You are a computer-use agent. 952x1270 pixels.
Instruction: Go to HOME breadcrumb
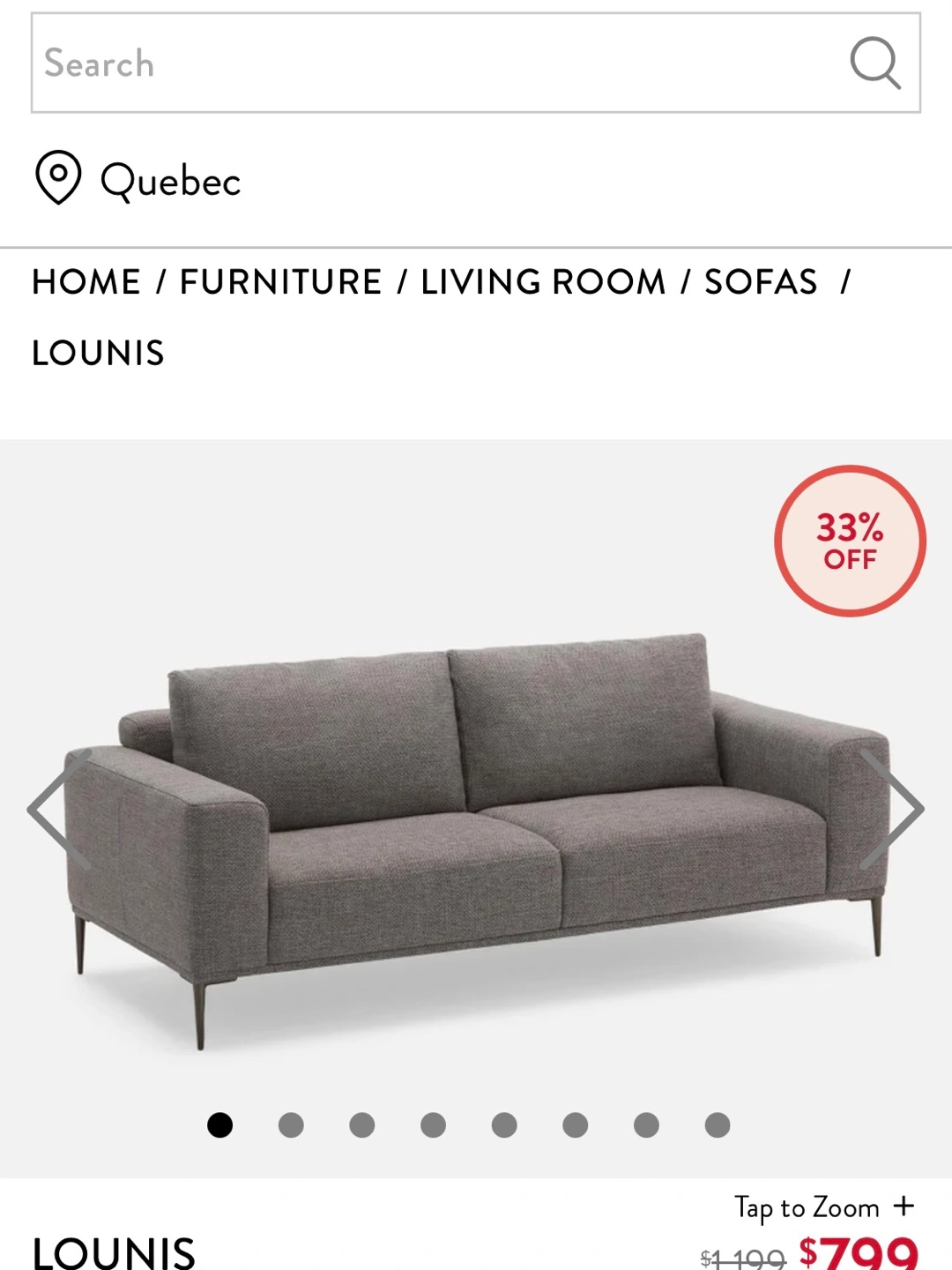pyautogui.click(x=86, y=282)
